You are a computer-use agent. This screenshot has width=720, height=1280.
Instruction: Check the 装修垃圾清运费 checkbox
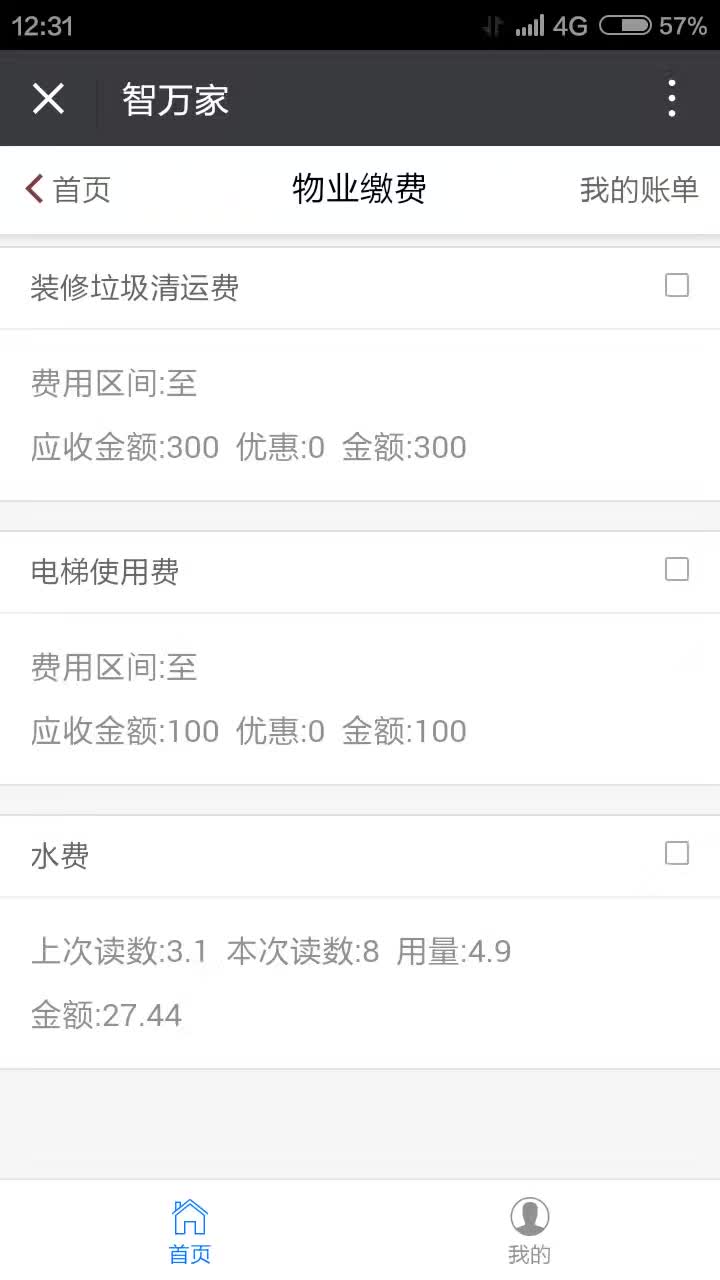coord(677,286)
